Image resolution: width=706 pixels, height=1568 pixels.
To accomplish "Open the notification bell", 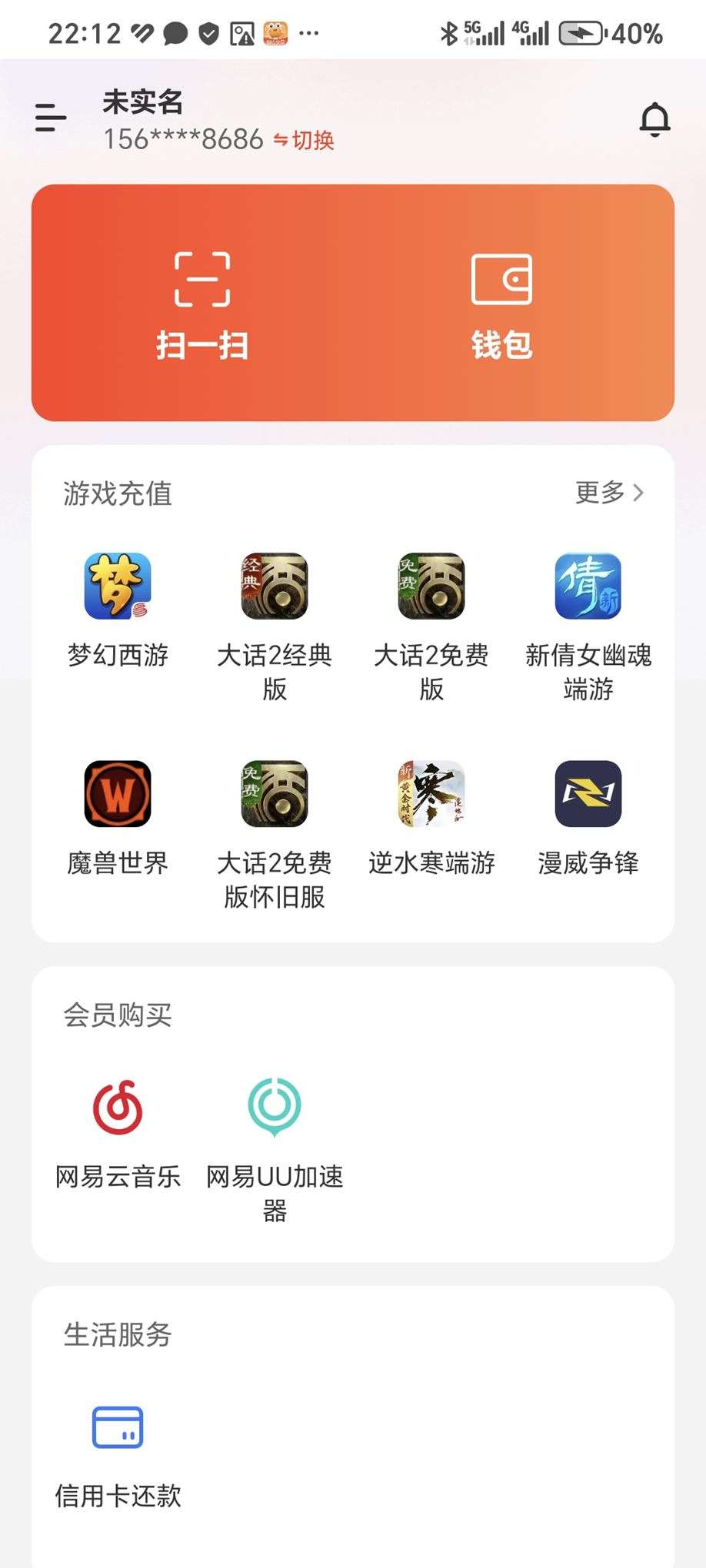I will pyautogui.click(x=655, y=120).
